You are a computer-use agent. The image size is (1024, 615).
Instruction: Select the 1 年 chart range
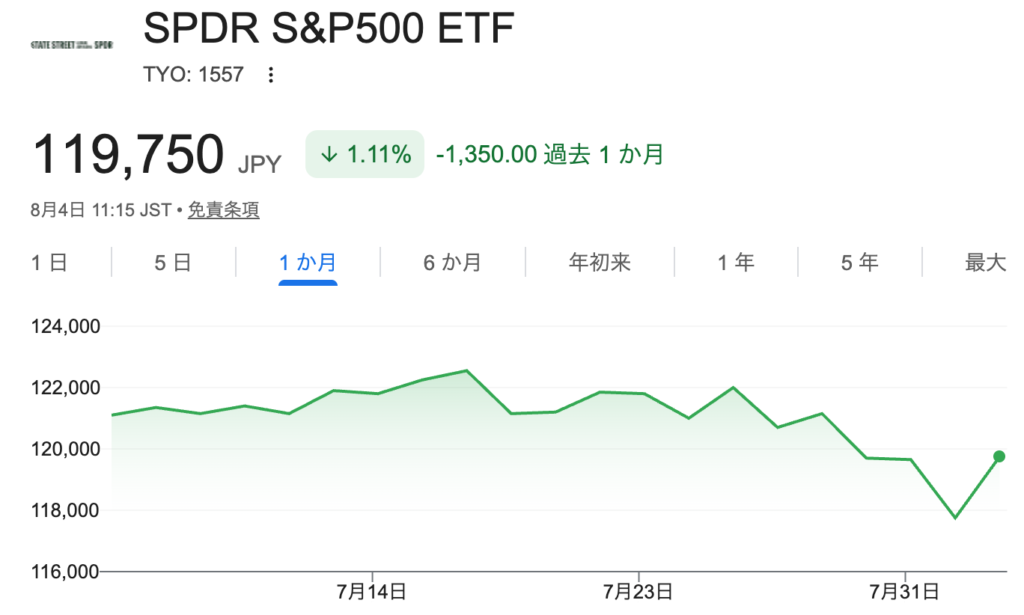pyautogui.click(x=736, y=262)
